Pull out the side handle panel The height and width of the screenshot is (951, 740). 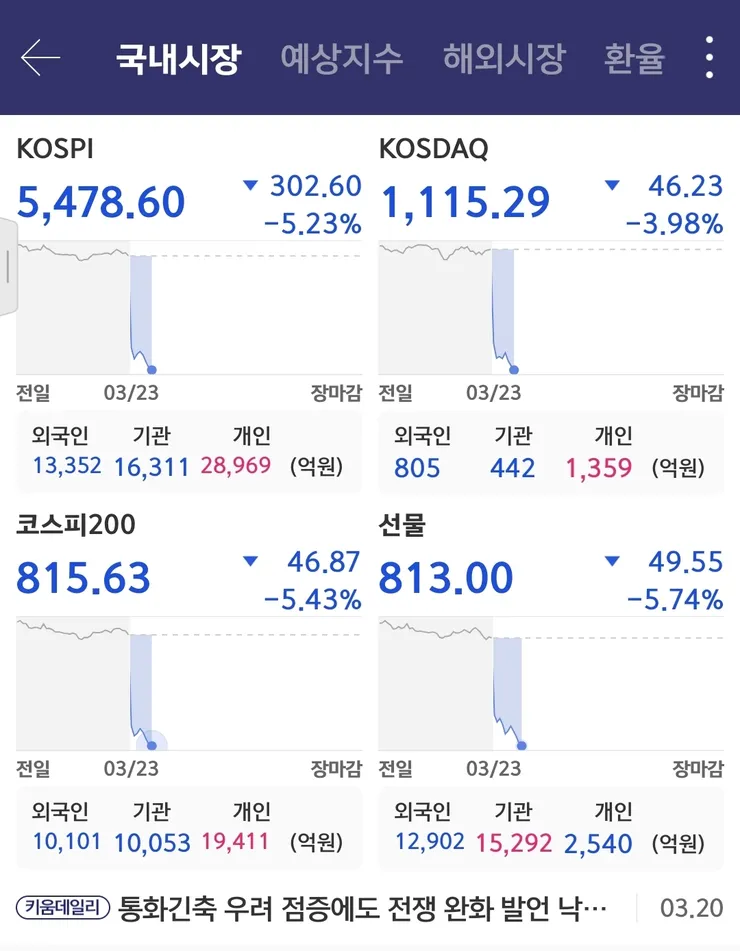(8, 266)
